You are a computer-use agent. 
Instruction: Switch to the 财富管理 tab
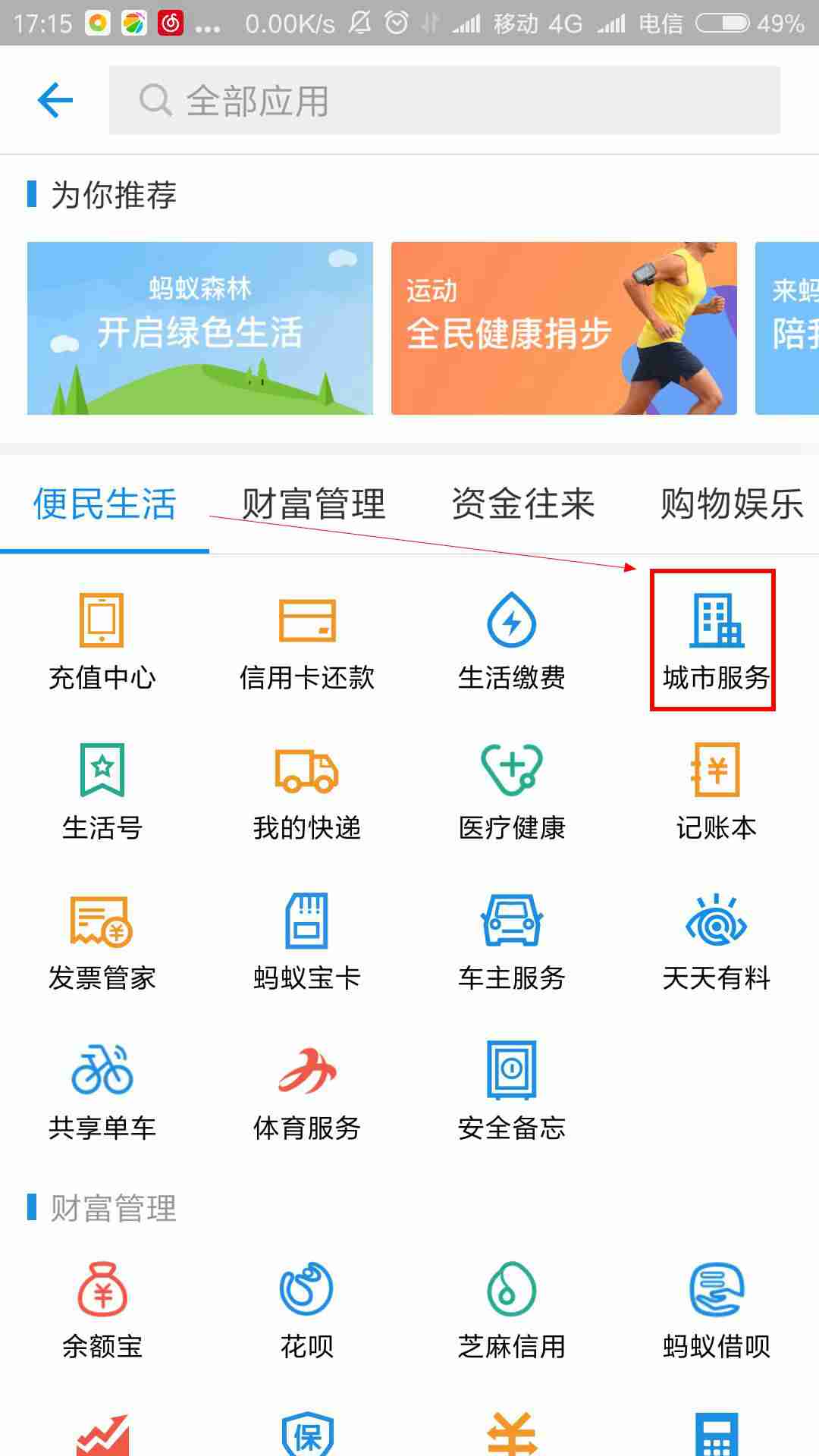(x=313, y=504)
